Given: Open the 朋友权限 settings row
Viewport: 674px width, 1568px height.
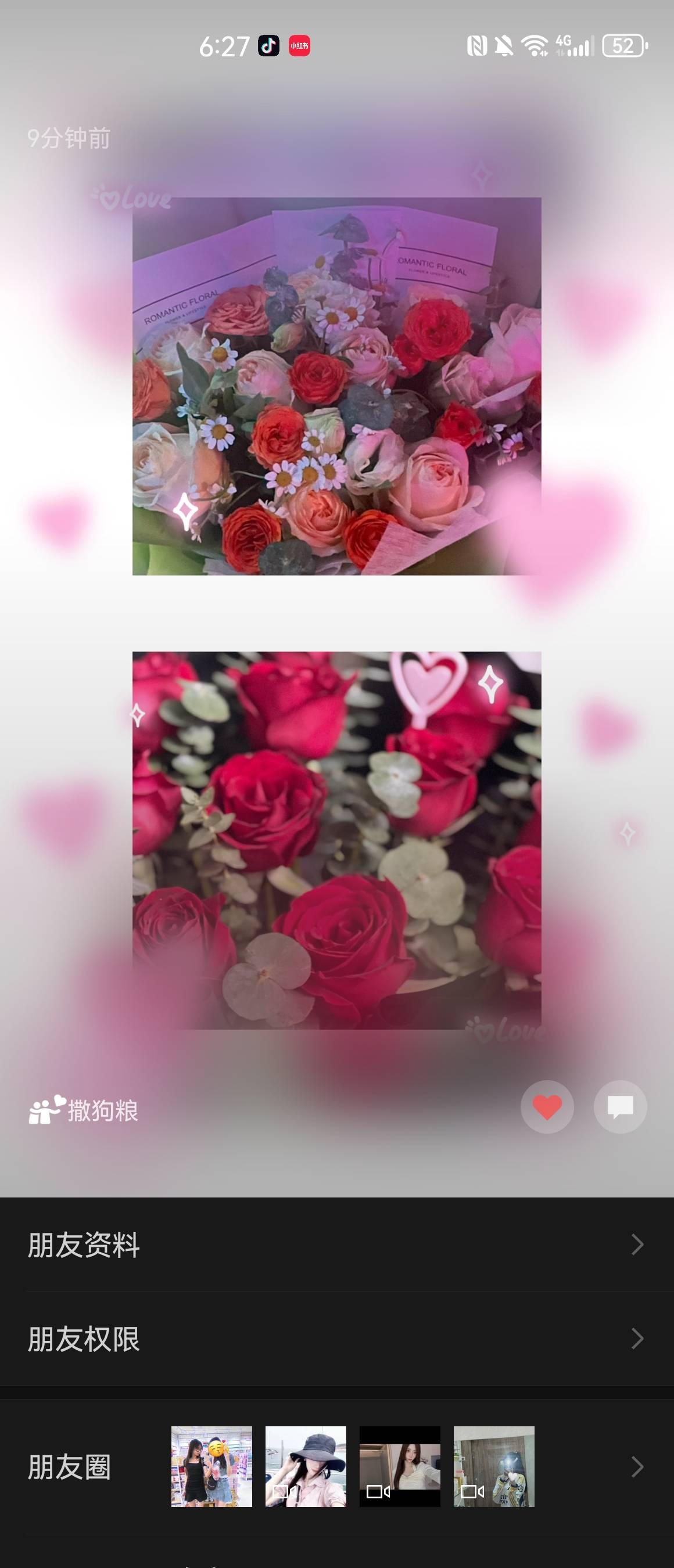Looking at the screenshot, I should (x=336, y=1339).
